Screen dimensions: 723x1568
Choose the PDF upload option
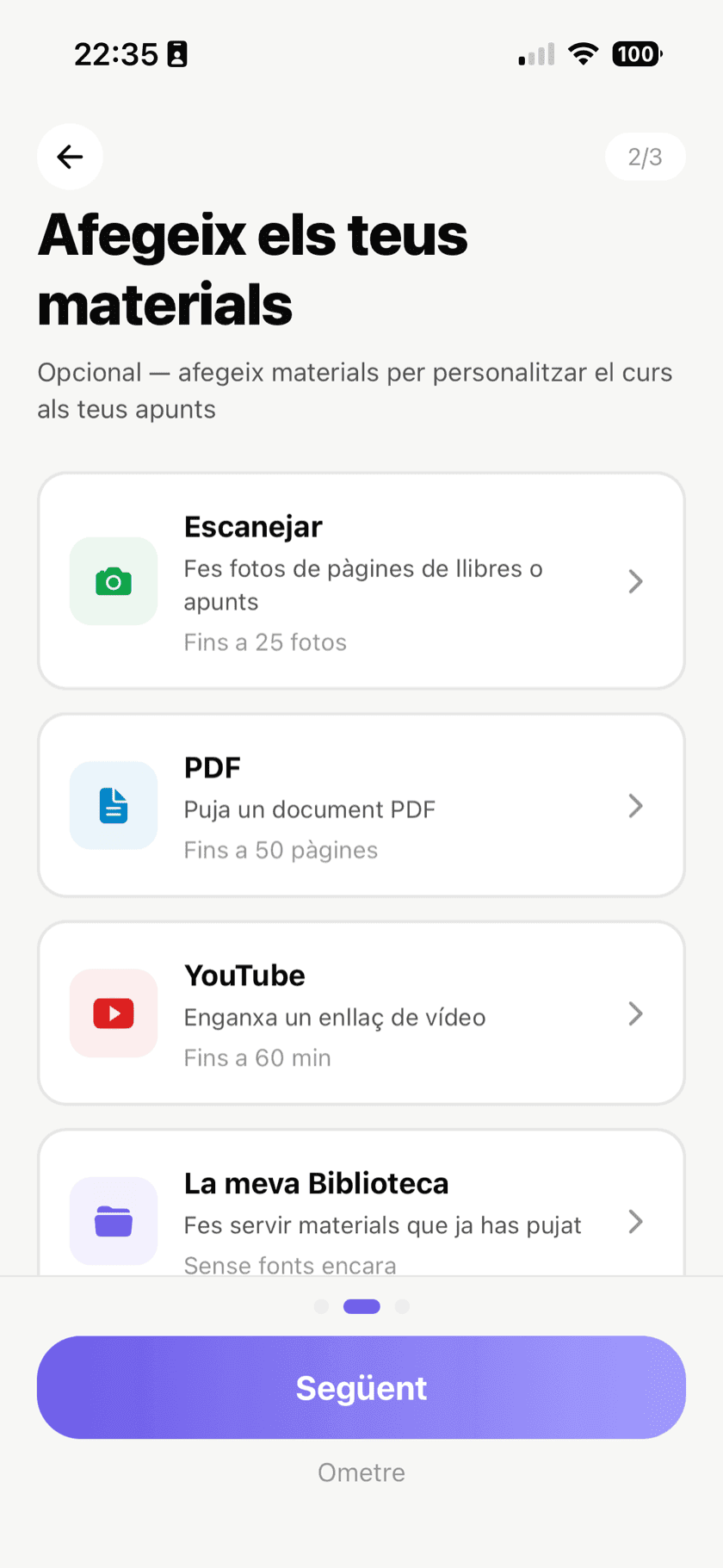(361, 805)
